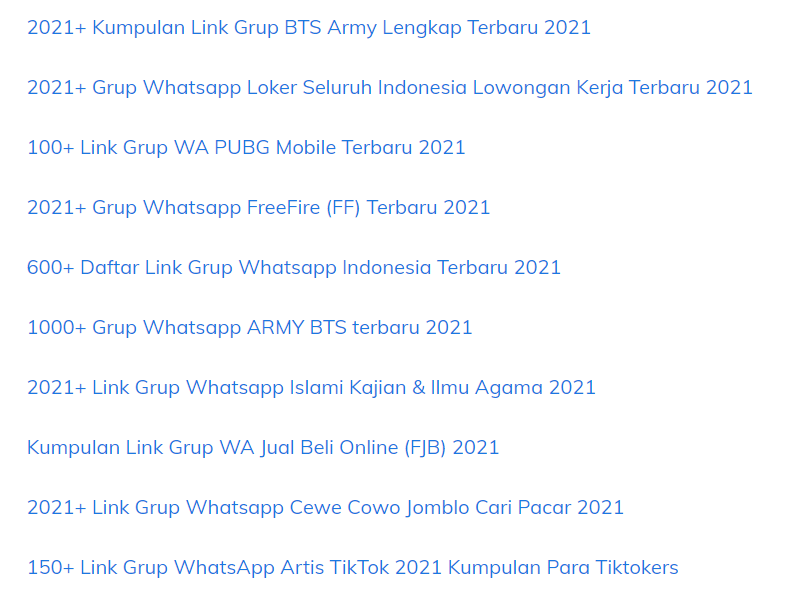Open Grup Whatsapp Loker Lowongan Kerja link
Viewport: 803px width, 596px height.
pyautogui.click(x=389, y=88)
